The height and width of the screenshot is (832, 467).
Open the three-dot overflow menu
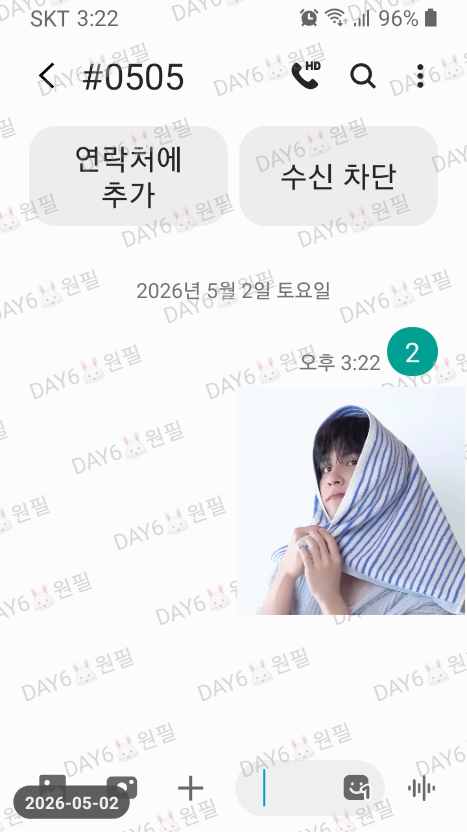coord(420,76)
